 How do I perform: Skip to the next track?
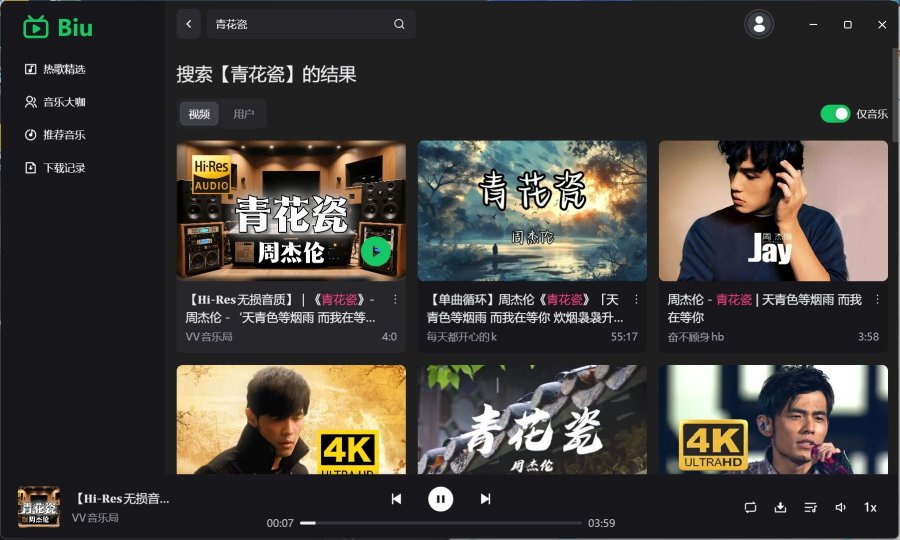[485, 498]
